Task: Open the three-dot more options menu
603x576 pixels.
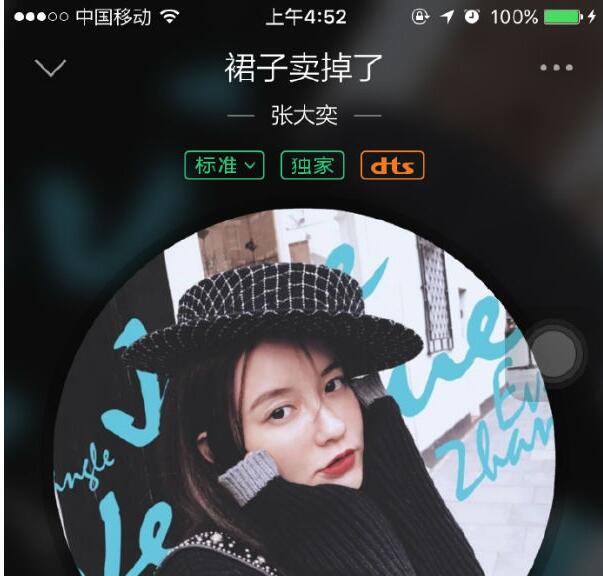Action: [x=556, y=68]
